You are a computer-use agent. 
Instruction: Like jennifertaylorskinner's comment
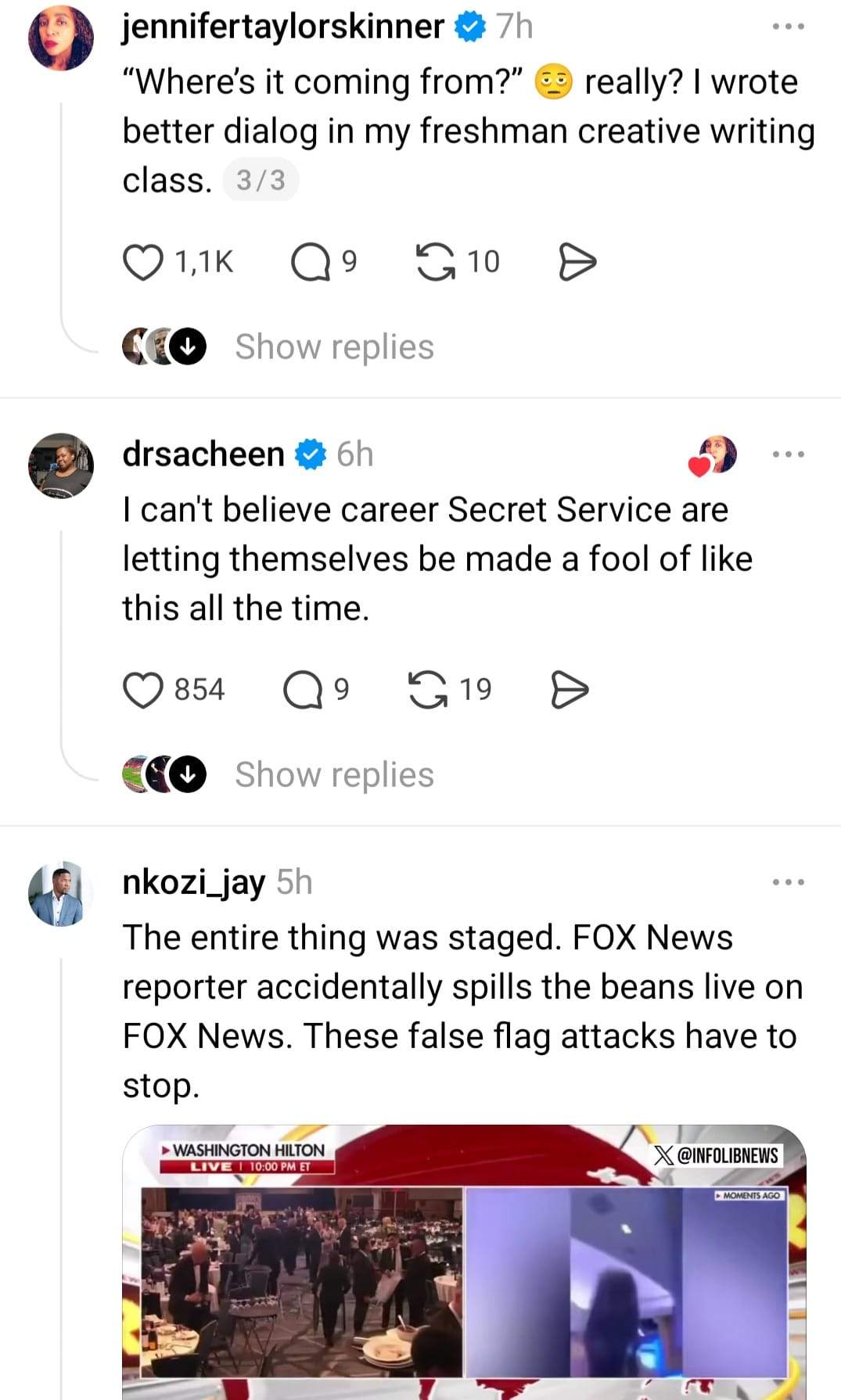[x=143, y=262]
